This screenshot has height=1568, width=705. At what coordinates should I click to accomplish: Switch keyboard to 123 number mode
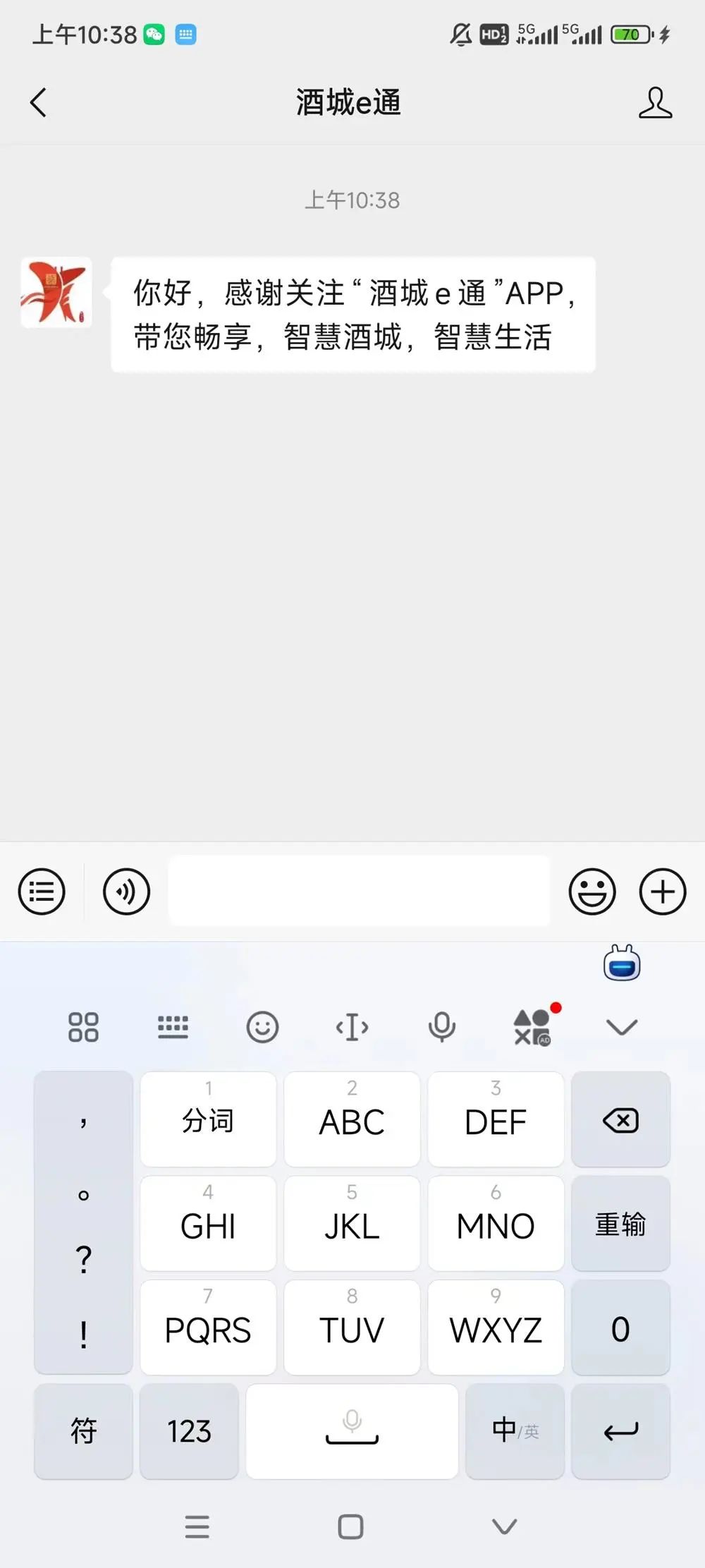[189, 1431]
